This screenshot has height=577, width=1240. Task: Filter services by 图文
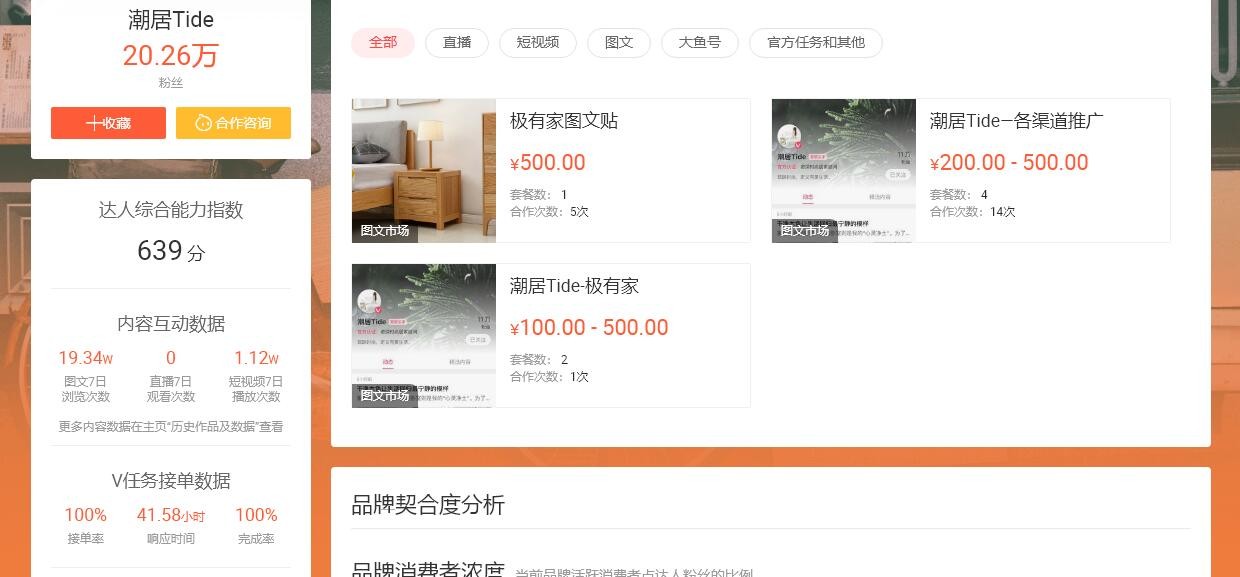pos(619,43)
